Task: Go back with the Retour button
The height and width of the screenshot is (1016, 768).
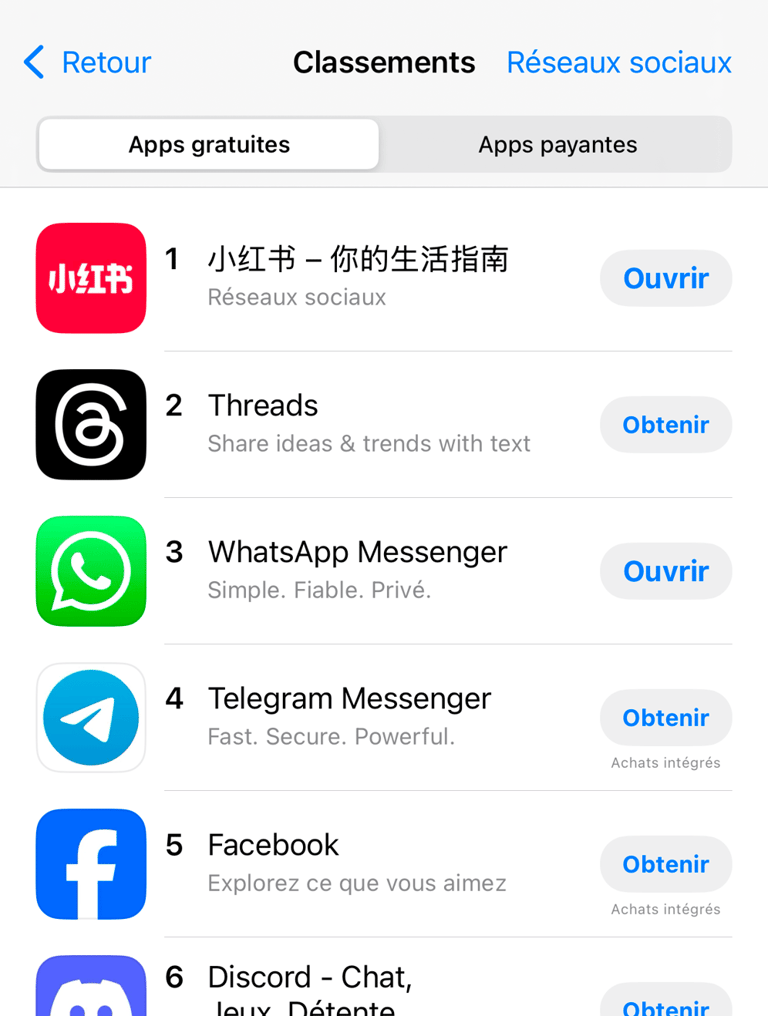Action: point(87,62)
